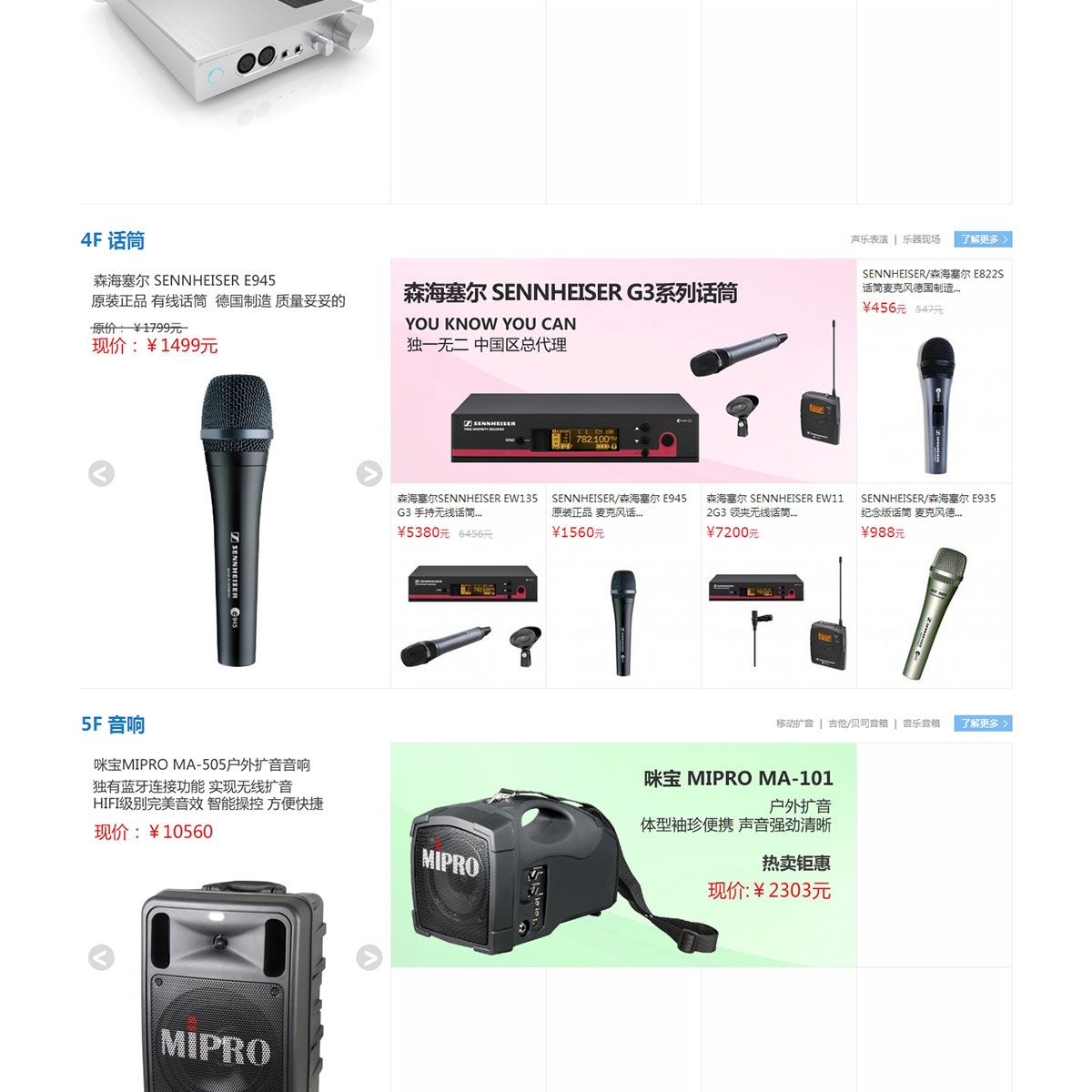The height and width of the screenshot is (1092, 1092).
Task: Open 音乐音箱 category link
Action: click(x=921, y=723)
